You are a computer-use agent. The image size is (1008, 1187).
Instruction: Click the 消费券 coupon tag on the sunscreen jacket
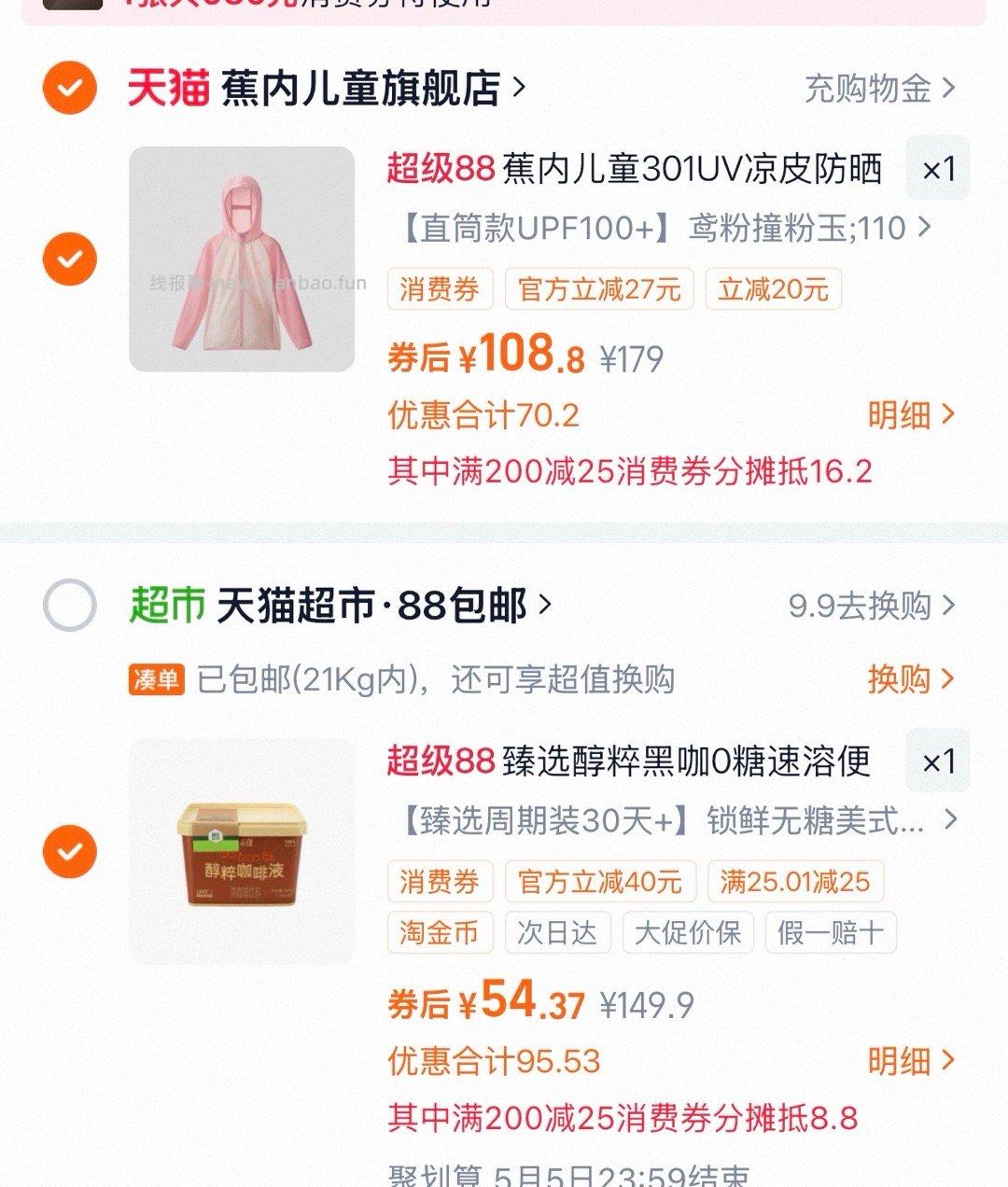pos(439,290)
